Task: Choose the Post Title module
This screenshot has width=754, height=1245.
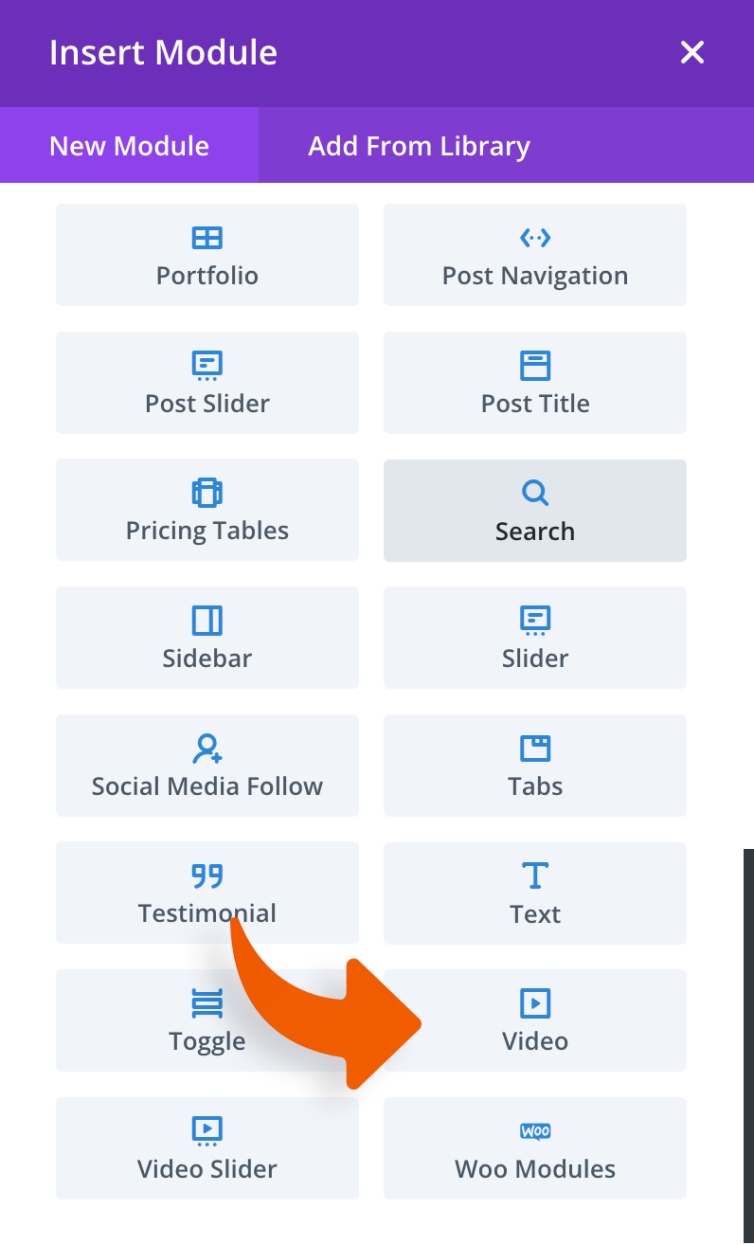Action: (x=535, y=383)
